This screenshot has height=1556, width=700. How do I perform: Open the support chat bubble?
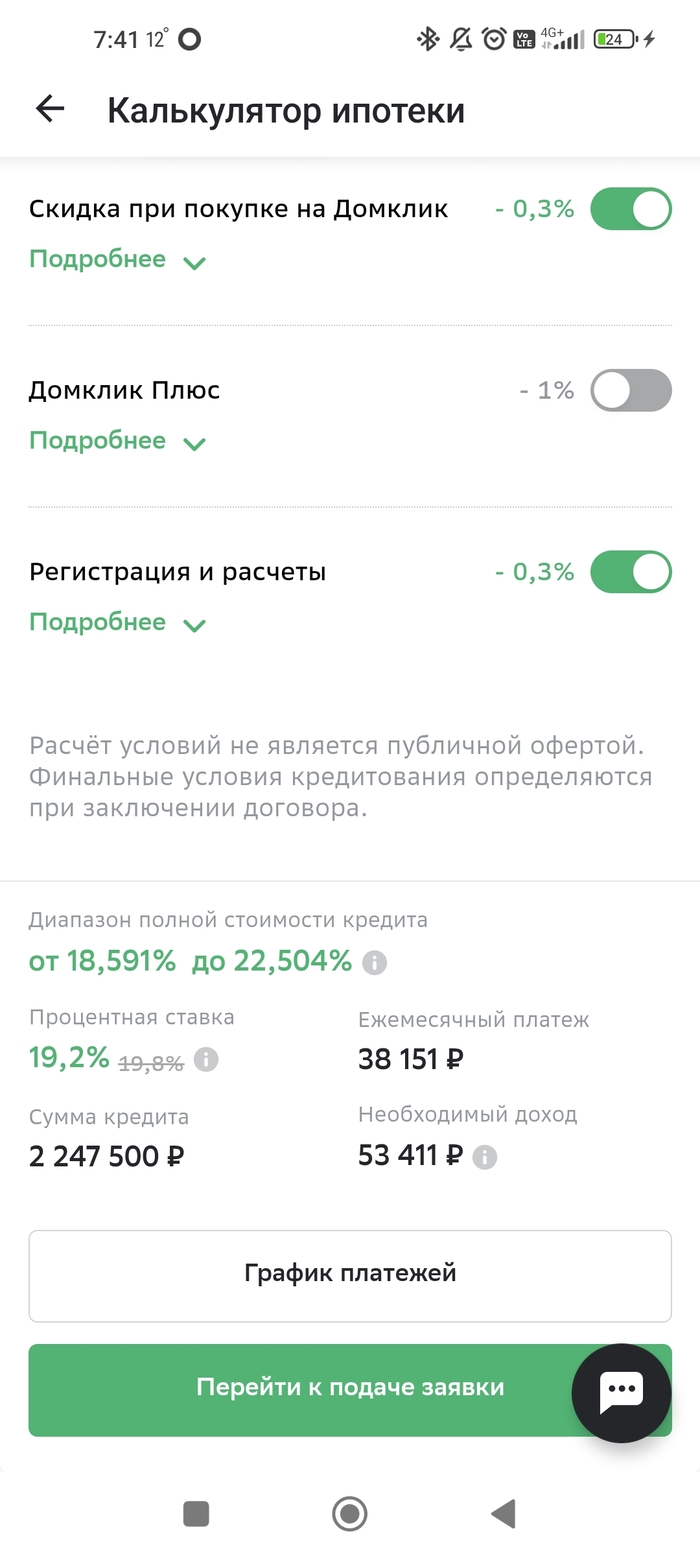620,1392
